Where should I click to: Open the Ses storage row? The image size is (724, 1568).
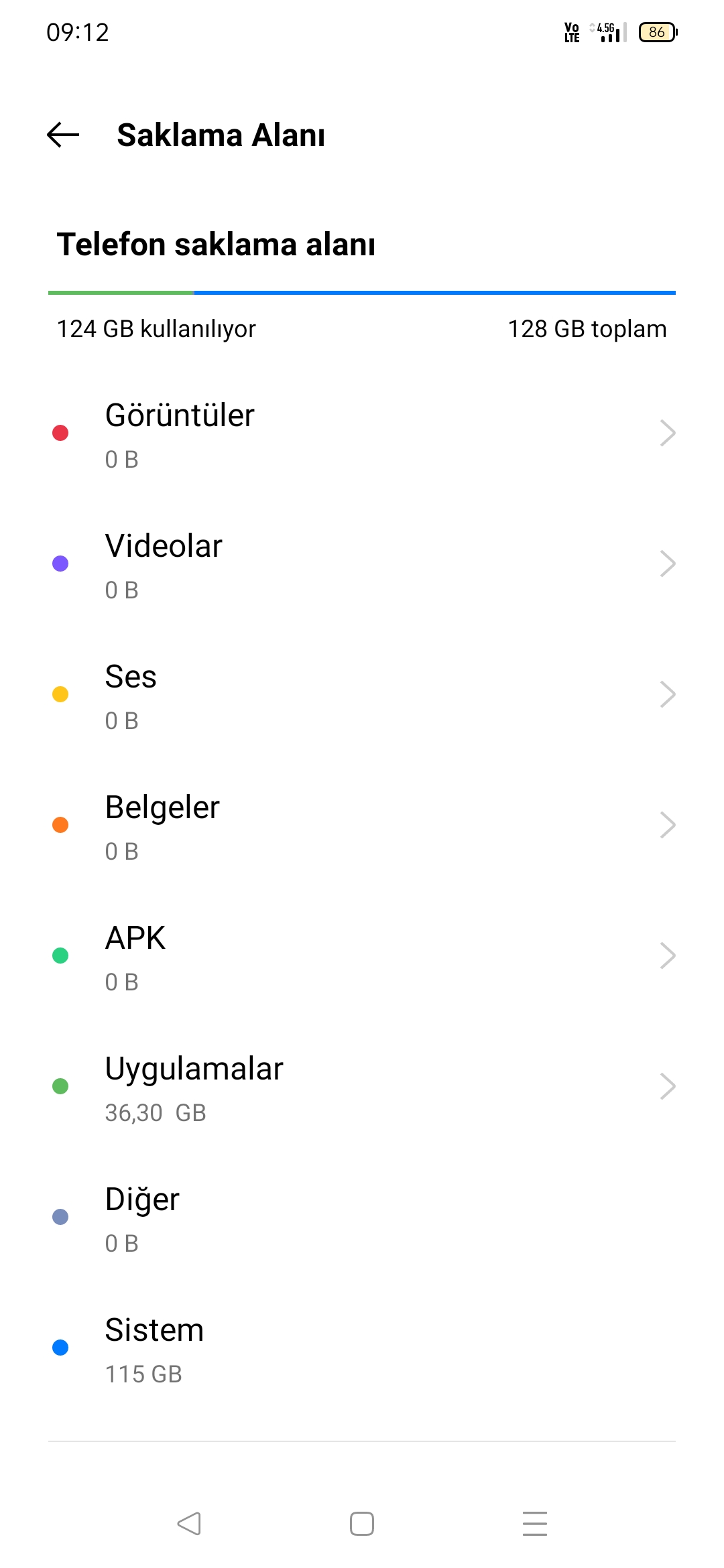pyautogui.click(x=362, y=695)
